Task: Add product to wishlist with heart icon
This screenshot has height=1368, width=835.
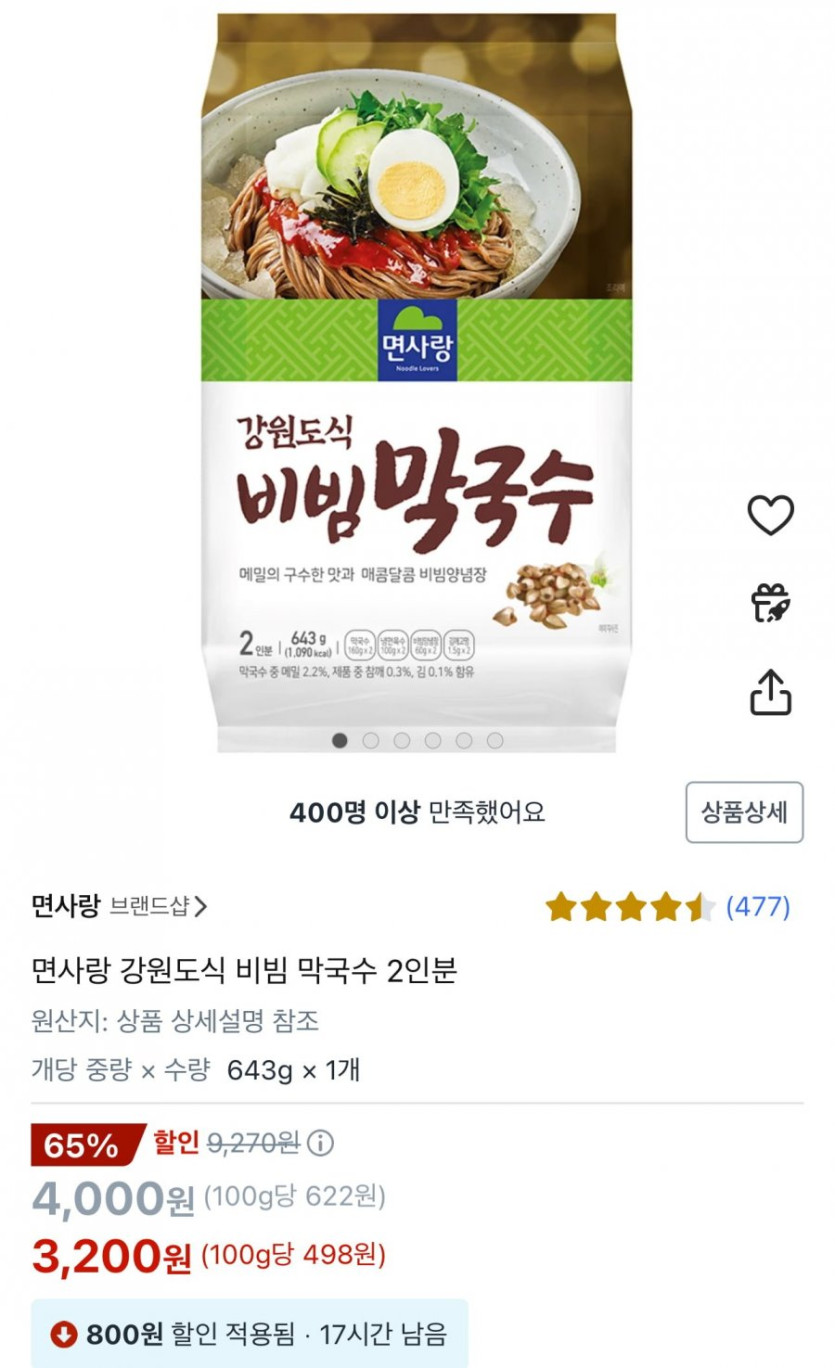Action: pos(770,515)
